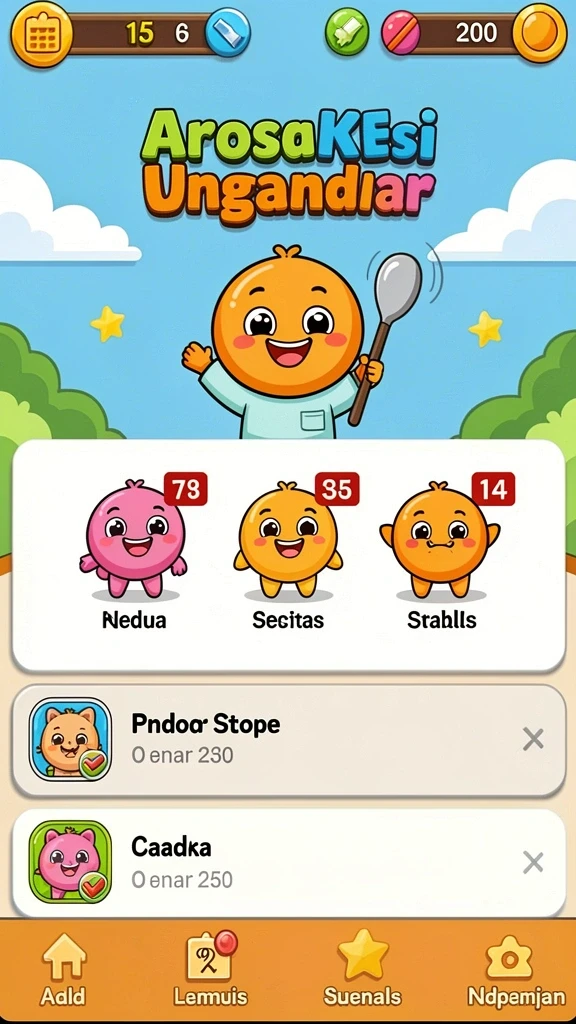This screenshot has height=1024, width=576.
Task: Dismiss the Caadka row
Action: [533, 863]
